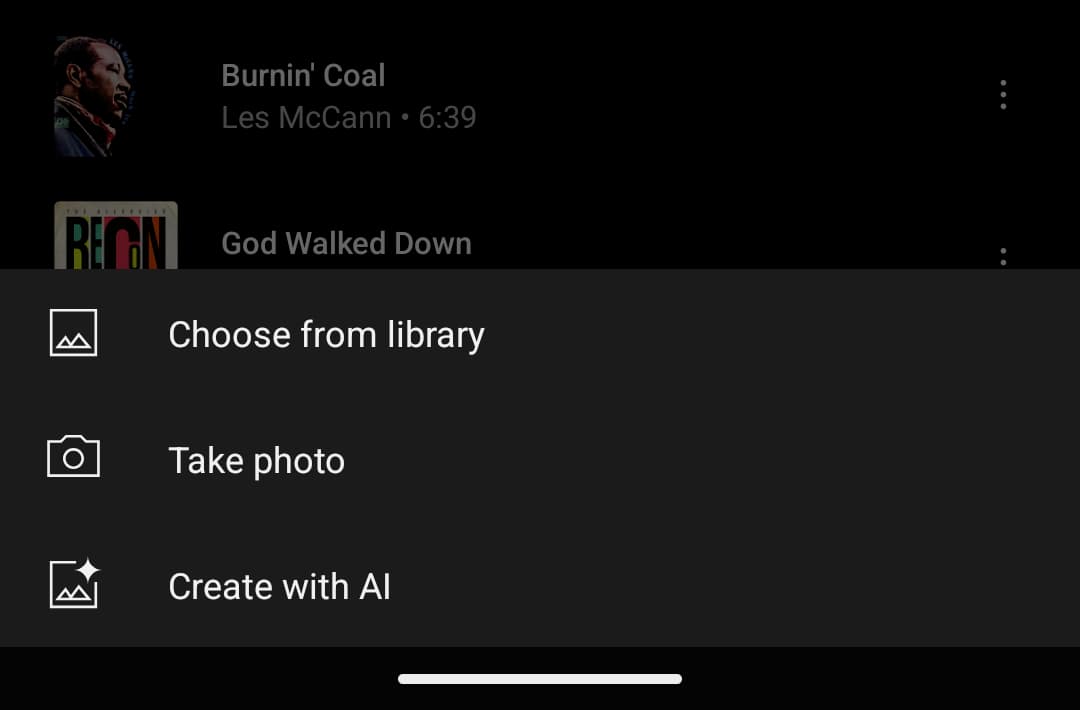This screenshot has height=710, width=1080.
Task: Open the God Walked Down song row
Action: coord(540,234)
